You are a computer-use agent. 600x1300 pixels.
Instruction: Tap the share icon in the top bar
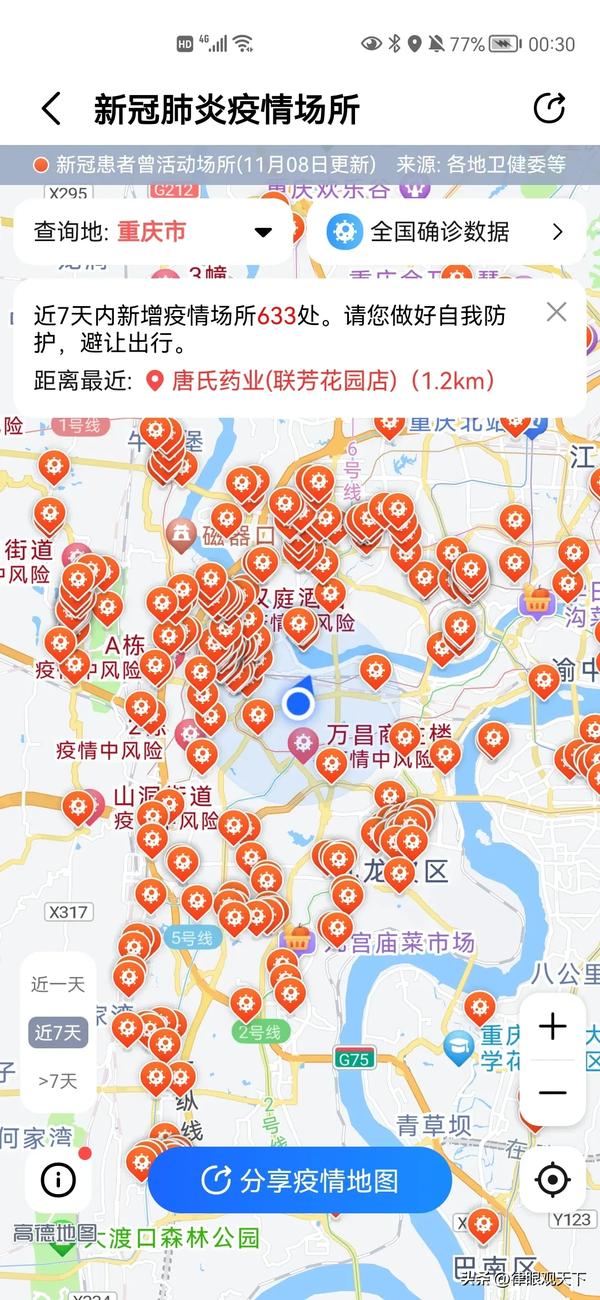point(549,108)
